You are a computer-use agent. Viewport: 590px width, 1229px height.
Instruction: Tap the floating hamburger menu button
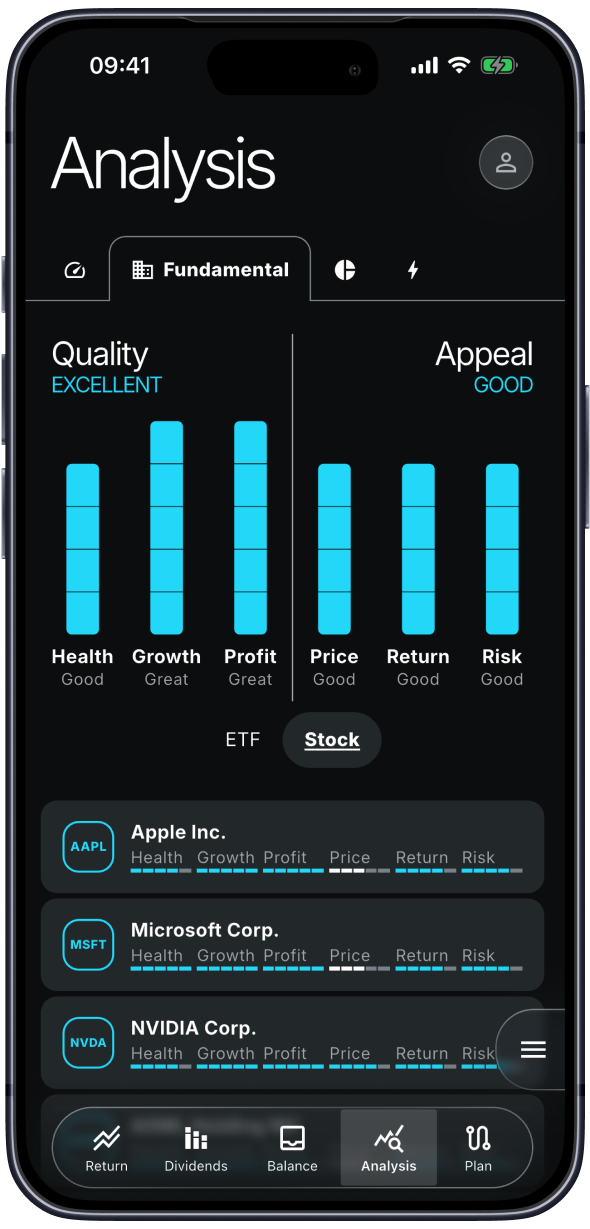(533, 1049)
